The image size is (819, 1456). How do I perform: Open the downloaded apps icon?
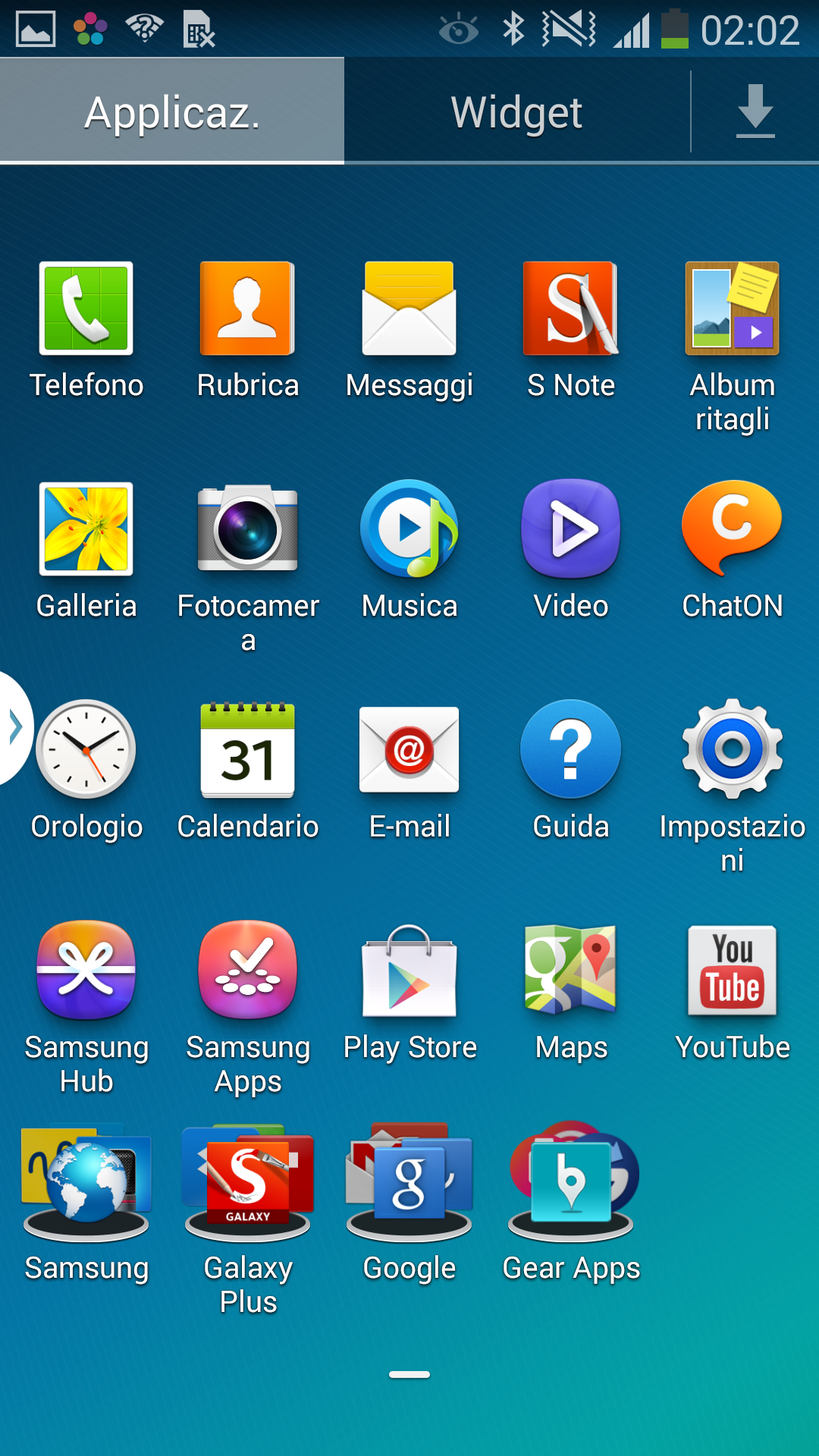[x=755, y=111]
